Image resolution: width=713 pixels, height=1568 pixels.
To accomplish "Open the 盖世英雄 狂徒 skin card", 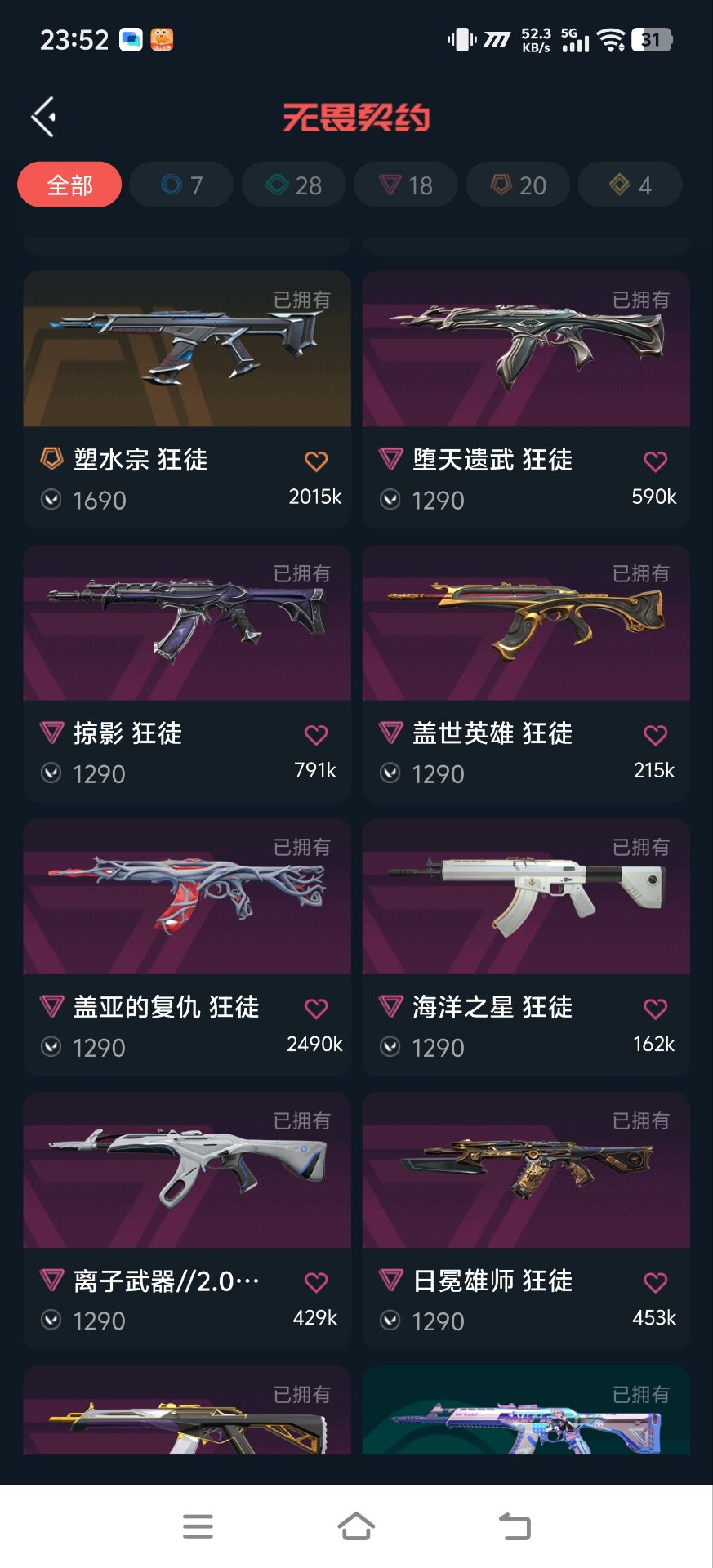I will [526, 623].
